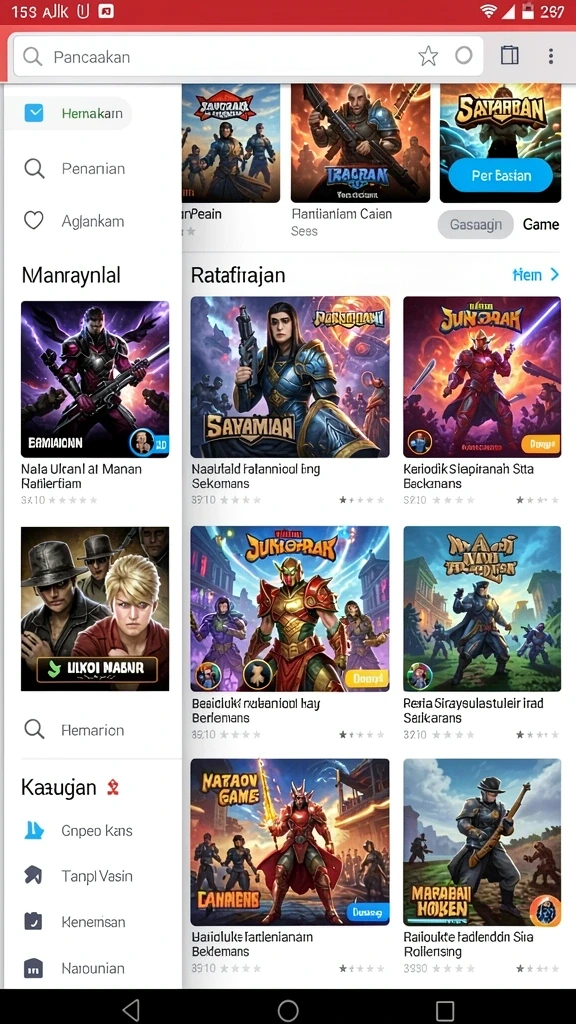Viewport: 576px width, 1024px height.
Task: Open Gnpeo Kans category
Action: coord(78,831)
